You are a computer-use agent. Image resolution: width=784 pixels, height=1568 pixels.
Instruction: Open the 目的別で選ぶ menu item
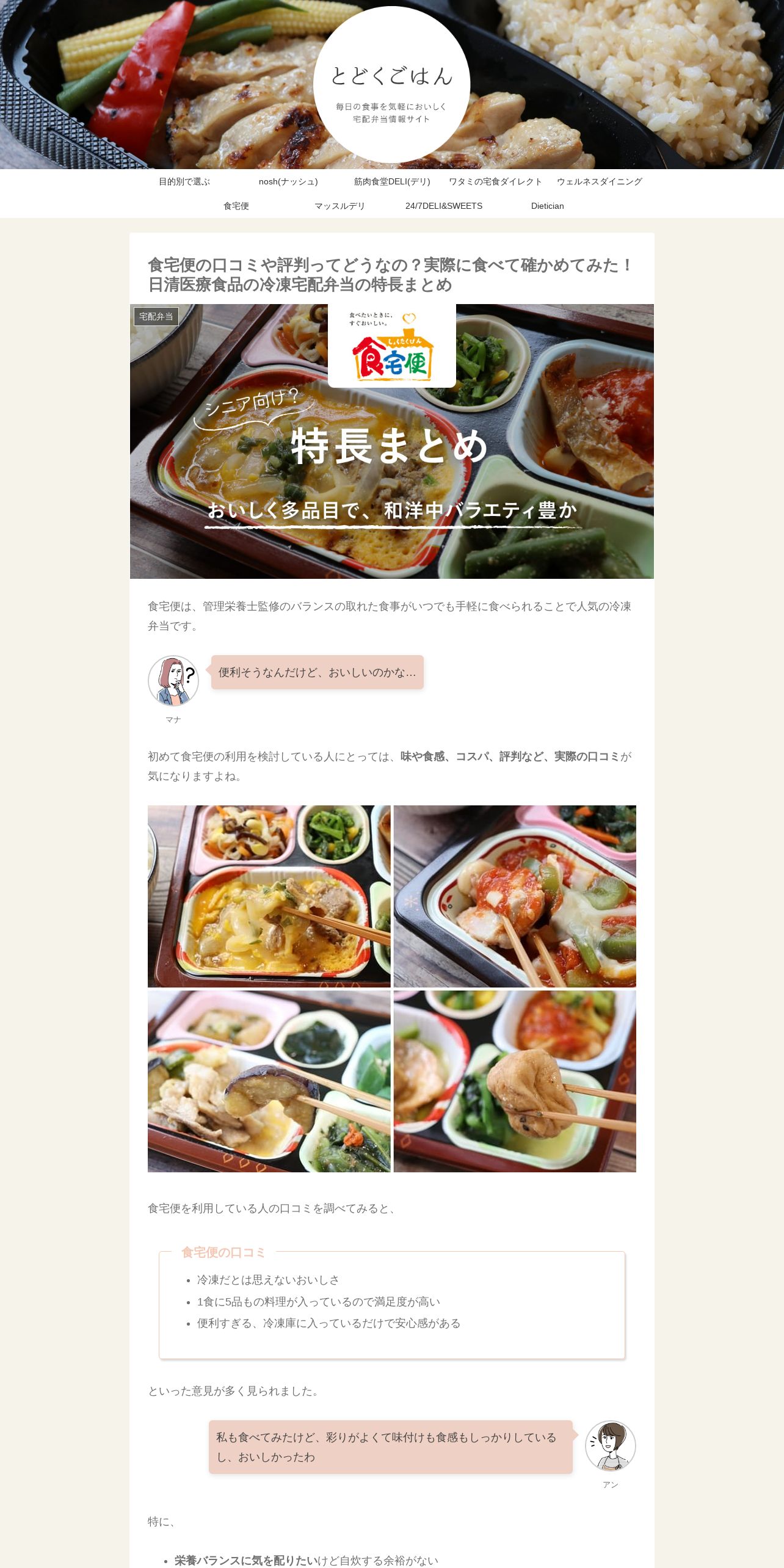pyautogui.click(x=184, y=181)
